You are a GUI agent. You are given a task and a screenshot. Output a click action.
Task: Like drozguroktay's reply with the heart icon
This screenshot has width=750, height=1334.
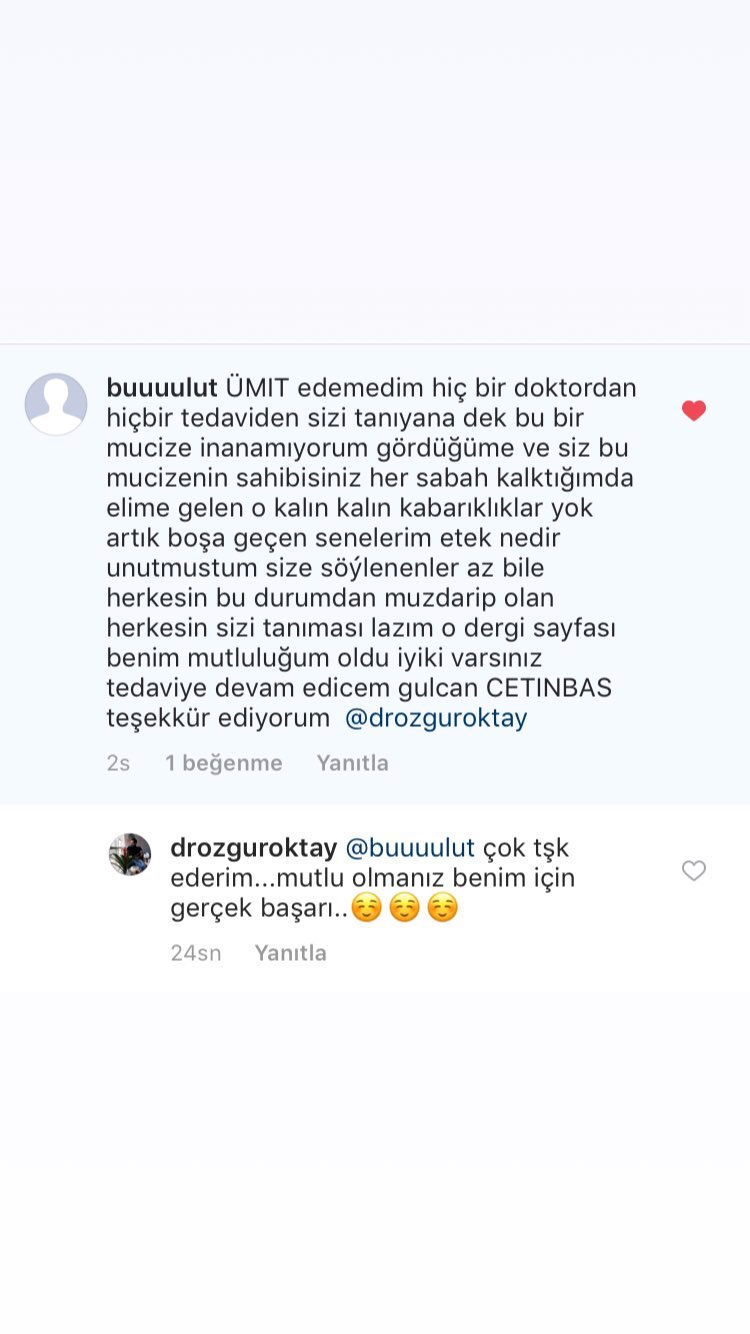point(694,870)
